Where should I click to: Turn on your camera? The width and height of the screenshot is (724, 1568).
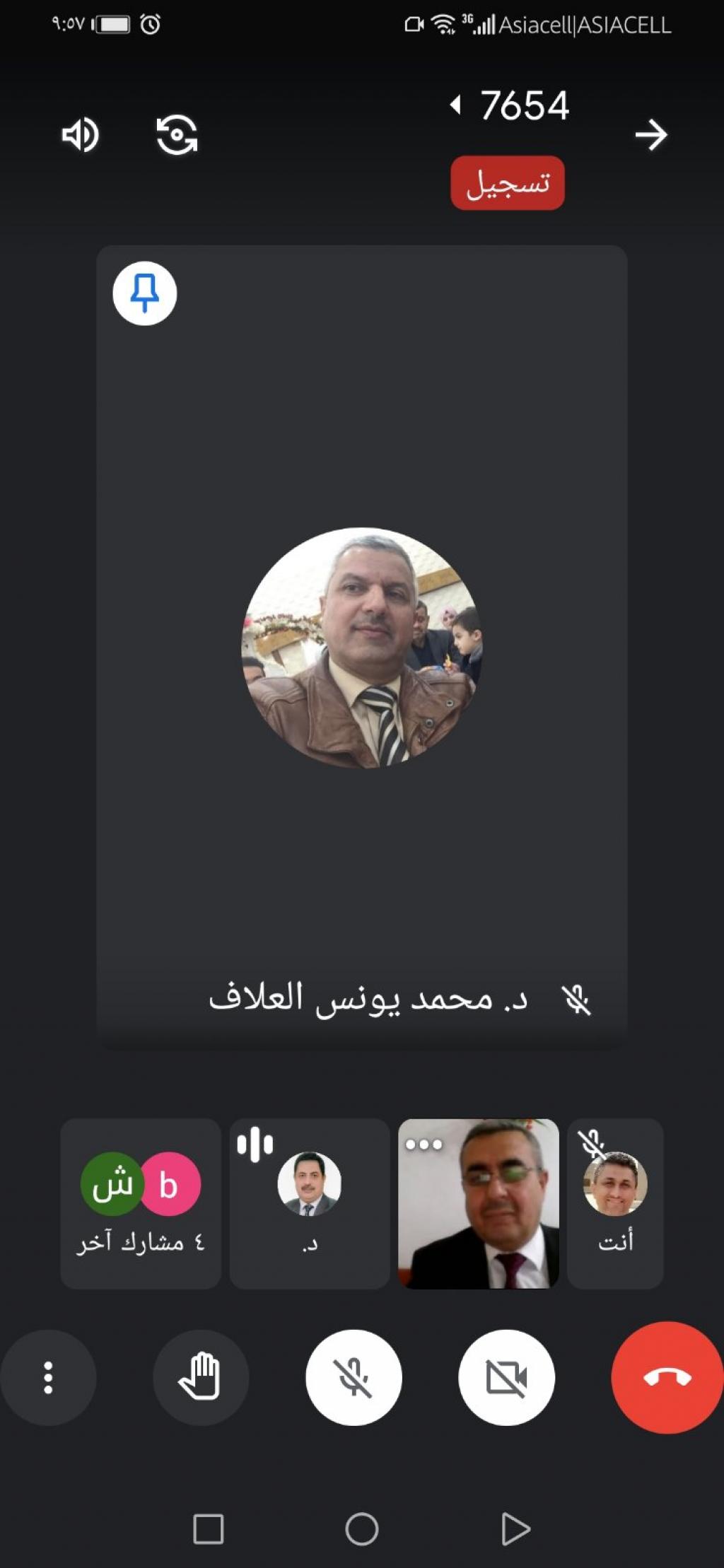(506, 1377)
